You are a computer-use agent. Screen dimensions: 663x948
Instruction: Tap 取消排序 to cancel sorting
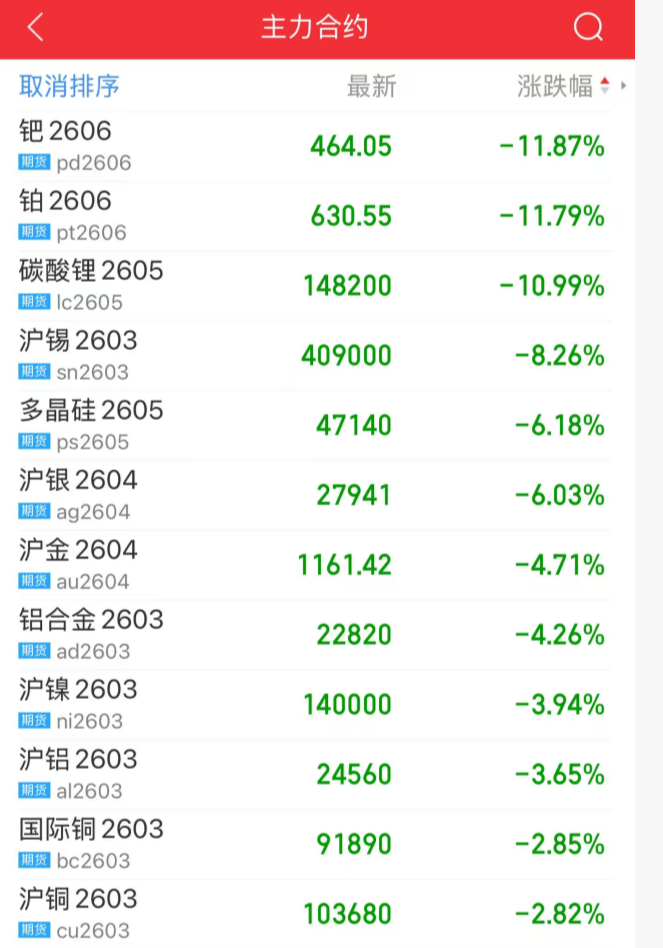point(69,86)
